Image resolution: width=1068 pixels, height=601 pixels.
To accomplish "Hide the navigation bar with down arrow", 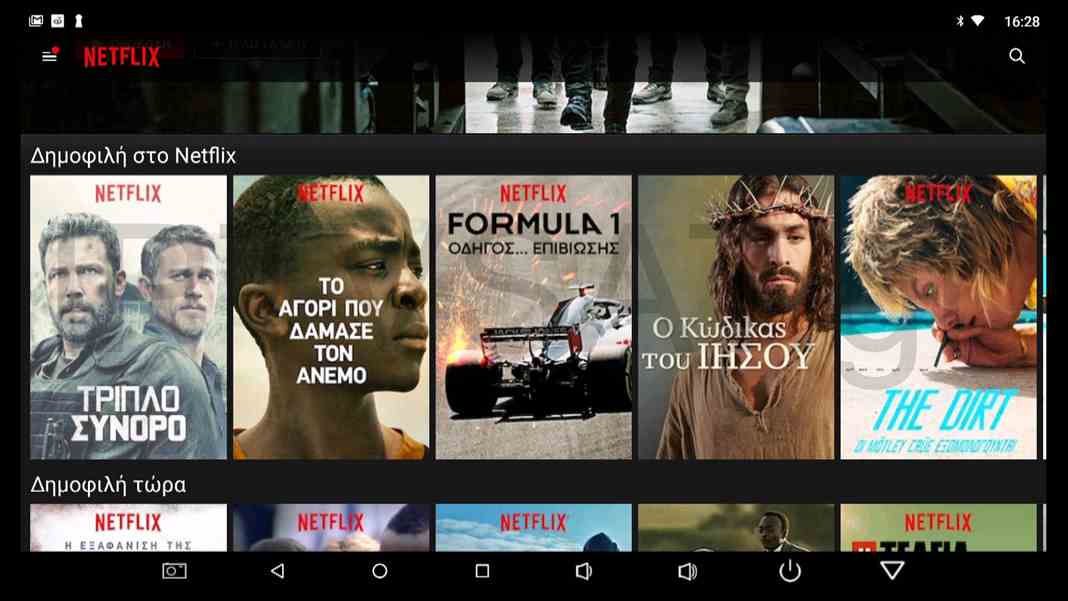I will [x=892, y=571].
